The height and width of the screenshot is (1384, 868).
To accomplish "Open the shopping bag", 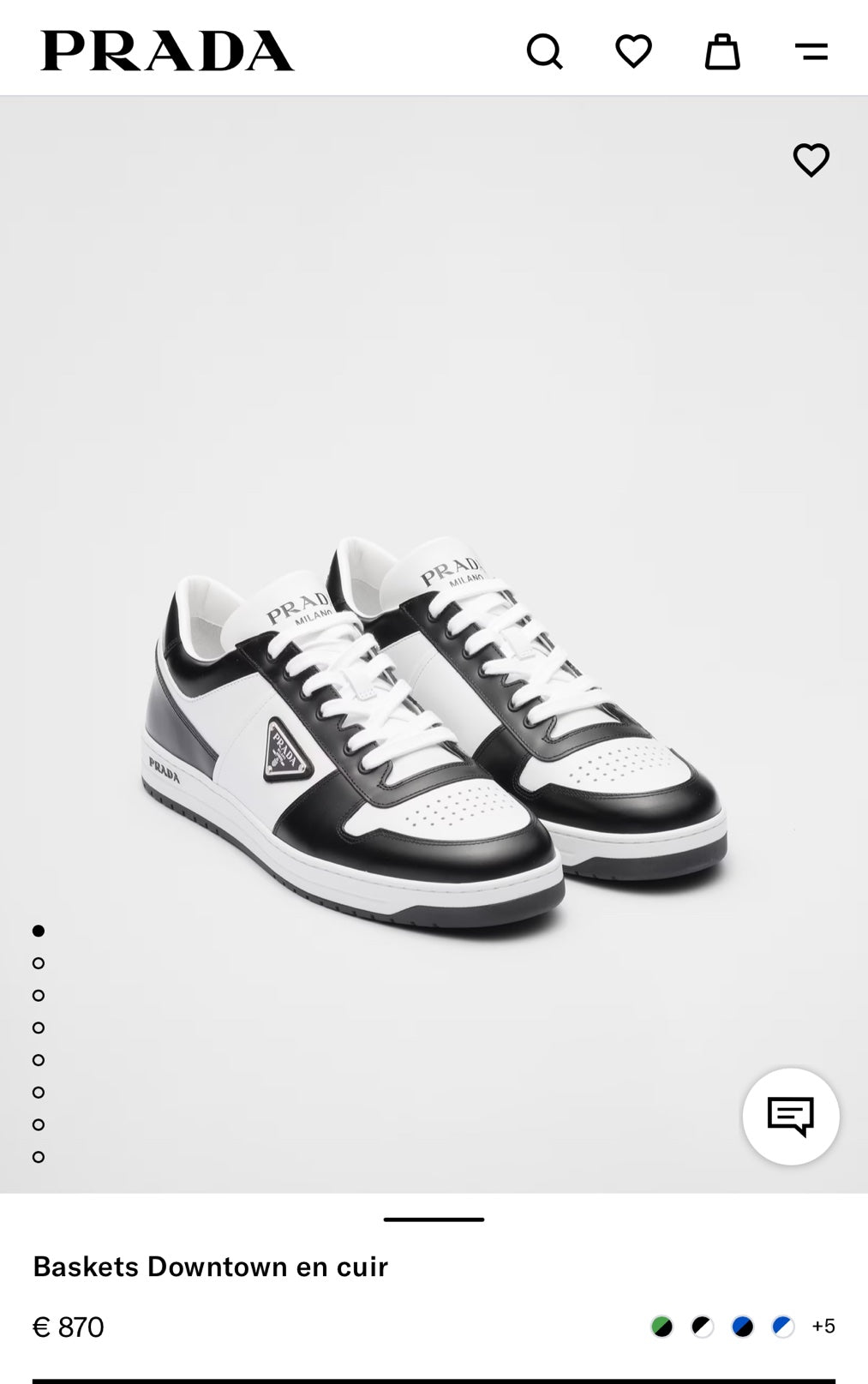I will pos(721,51).
